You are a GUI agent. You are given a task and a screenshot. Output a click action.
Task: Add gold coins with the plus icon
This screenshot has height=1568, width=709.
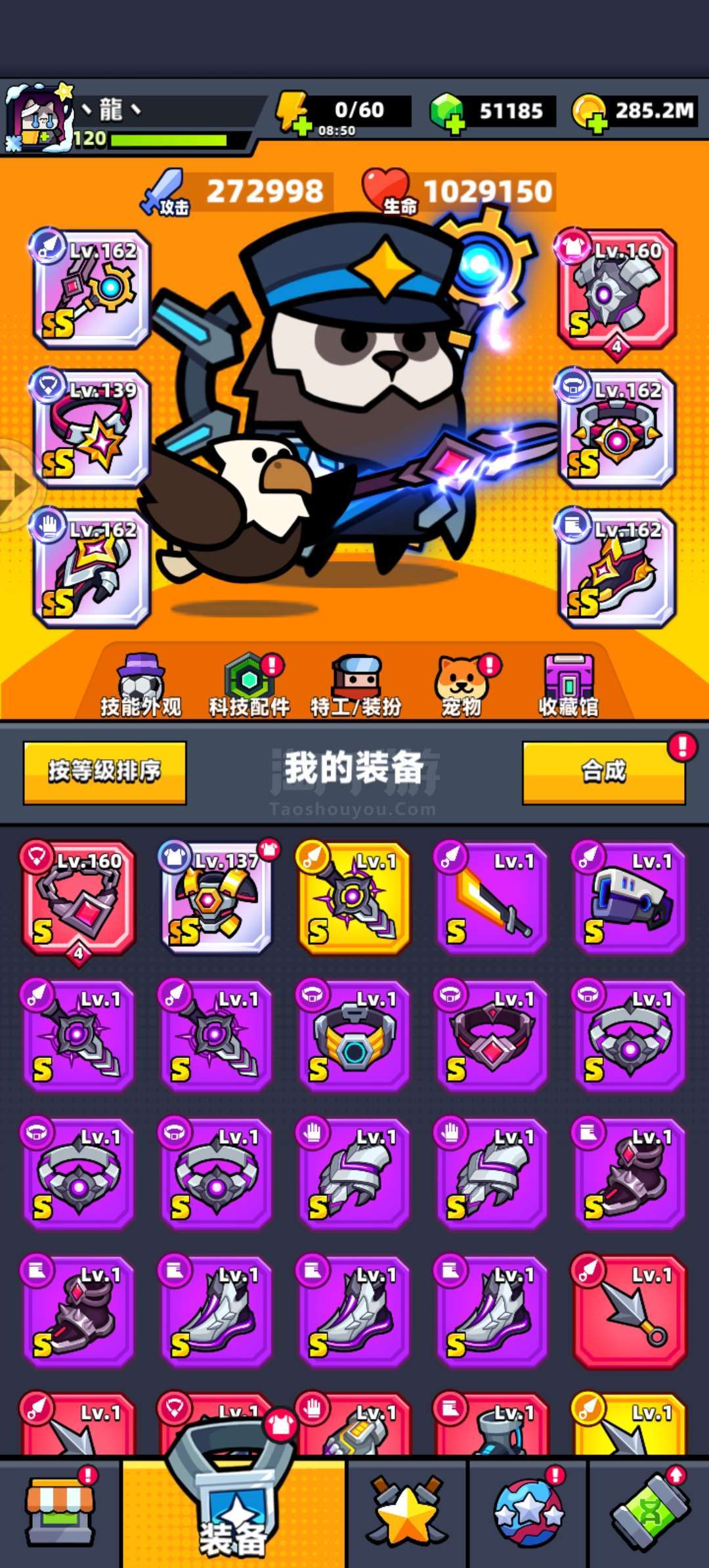tap(590, 113)
